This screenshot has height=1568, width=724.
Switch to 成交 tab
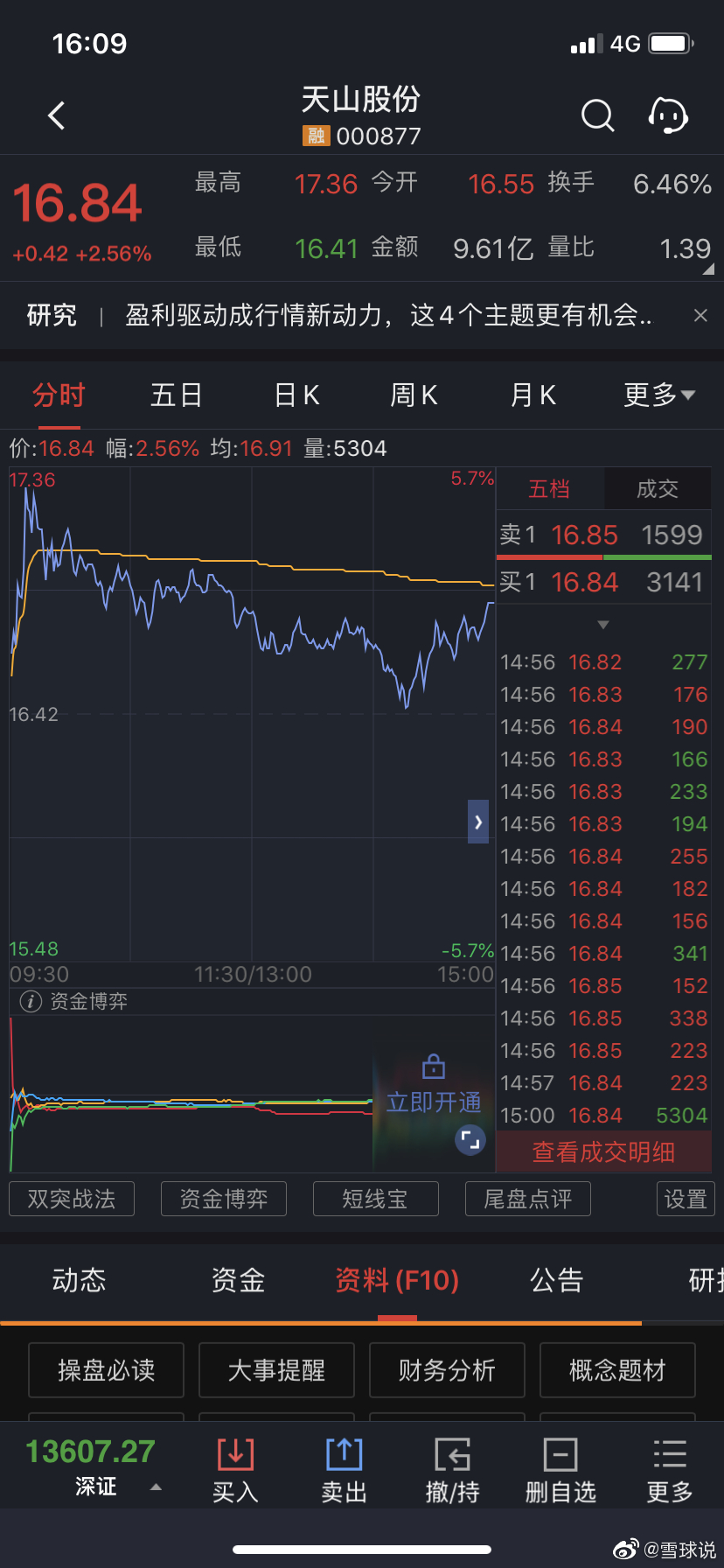[x=658, y=489]
